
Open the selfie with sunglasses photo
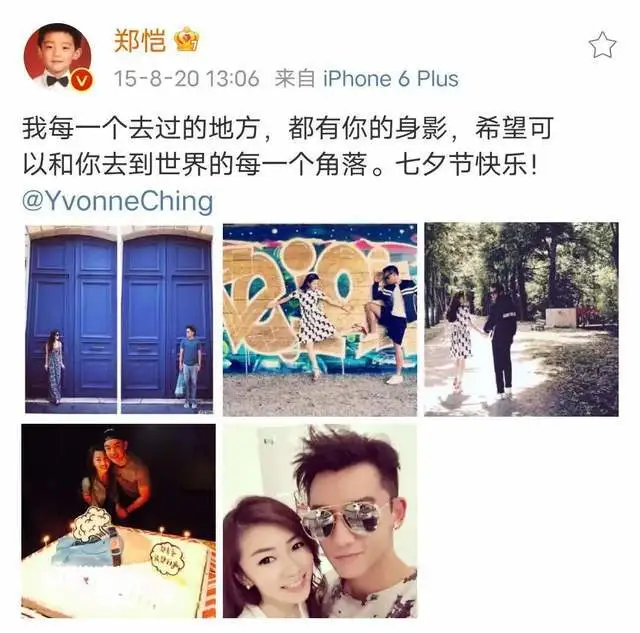[319, 520]
